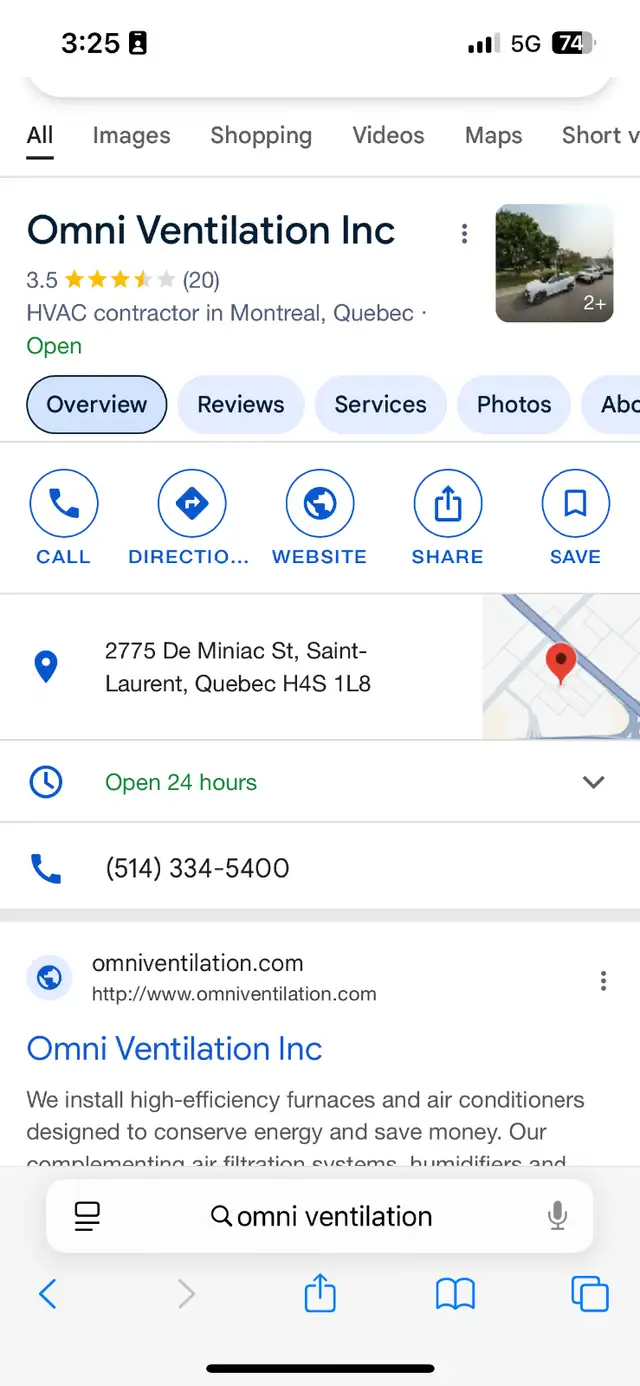Open the business website button
The width and height of the screenshot is (640, 1386).
(320, 520)
